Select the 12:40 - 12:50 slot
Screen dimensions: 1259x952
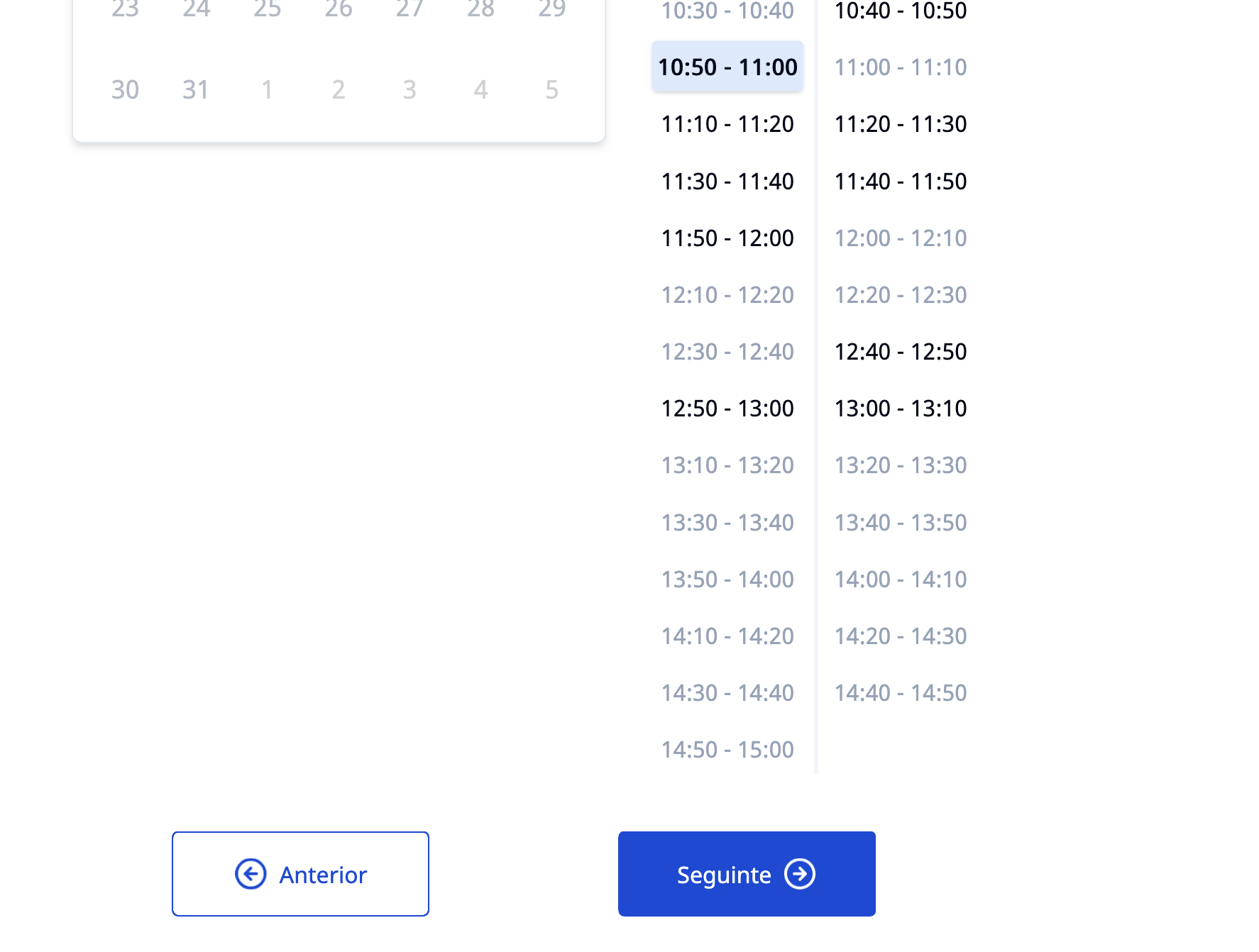tap(901, 352)
